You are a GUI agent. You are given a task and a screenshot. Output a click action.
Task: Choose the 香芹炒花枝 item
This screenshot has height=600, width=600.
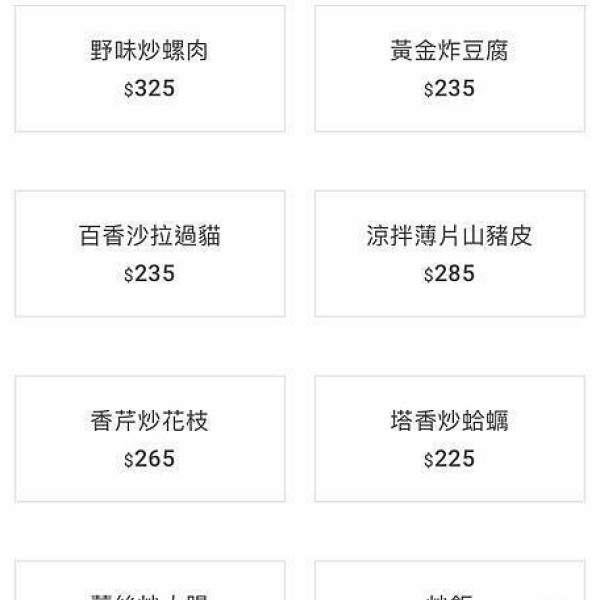pyautogui.click(x=150, y=439)
